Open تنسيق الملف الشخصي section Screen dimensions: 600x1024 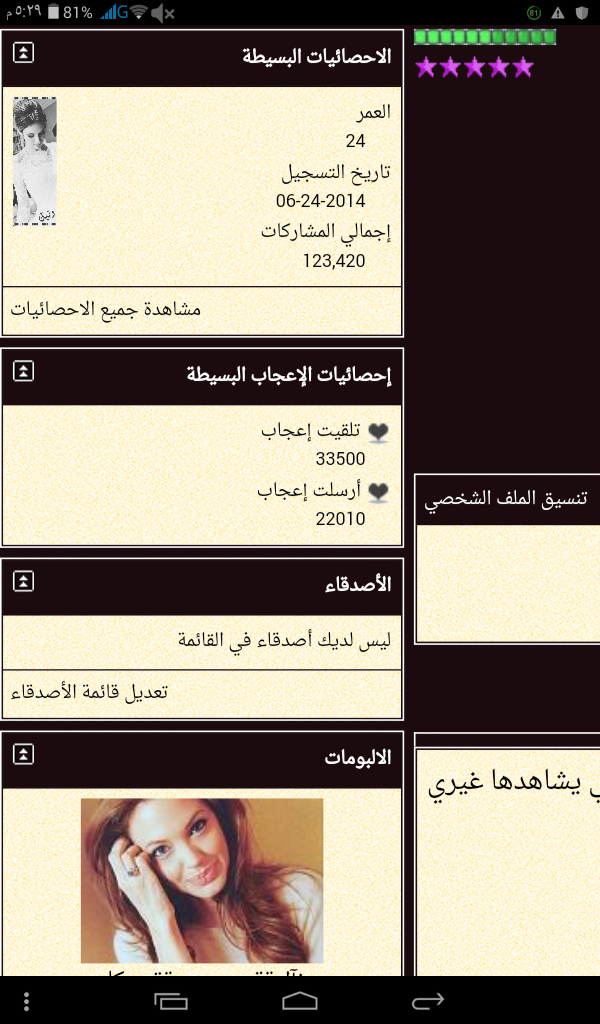pos(505,499)
